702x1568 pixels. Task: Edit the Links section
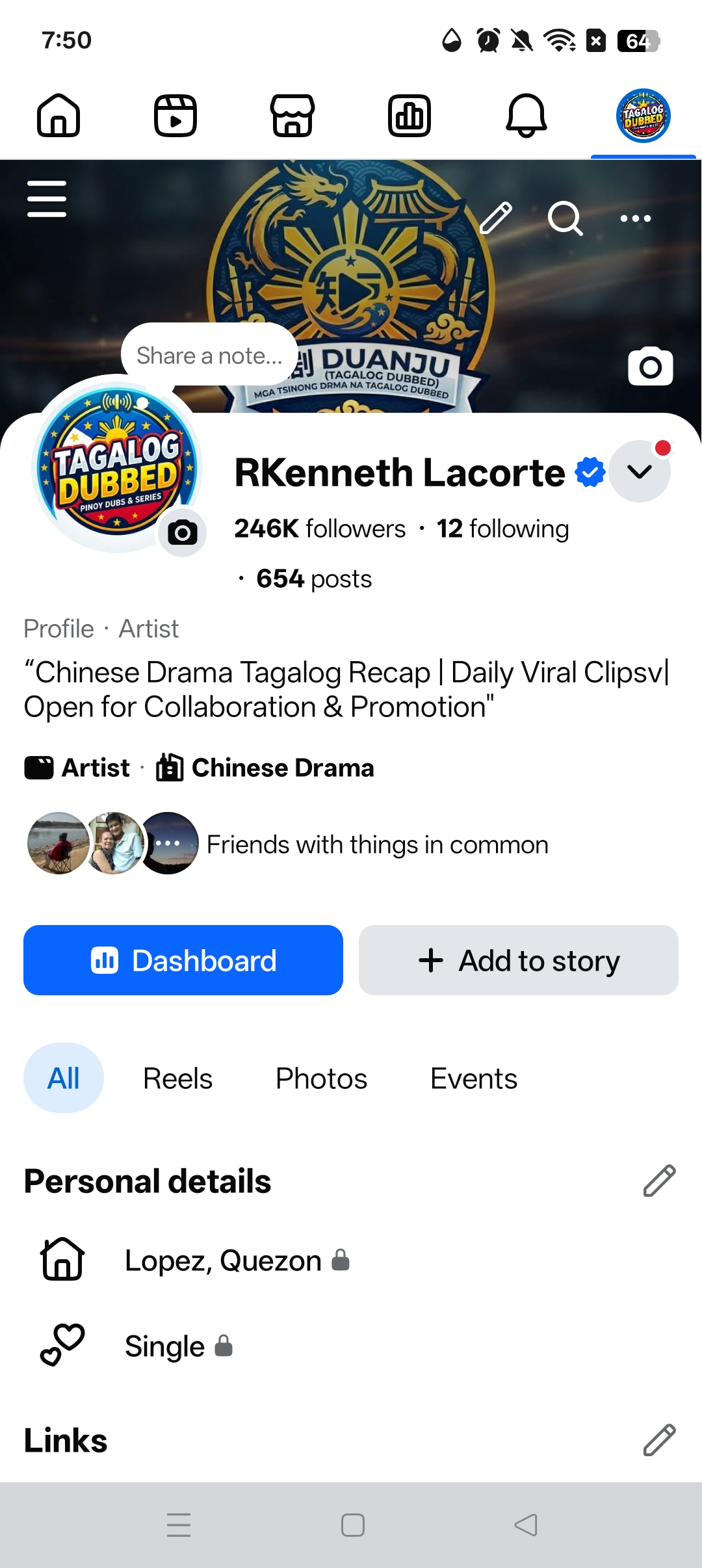point(659,1440)
